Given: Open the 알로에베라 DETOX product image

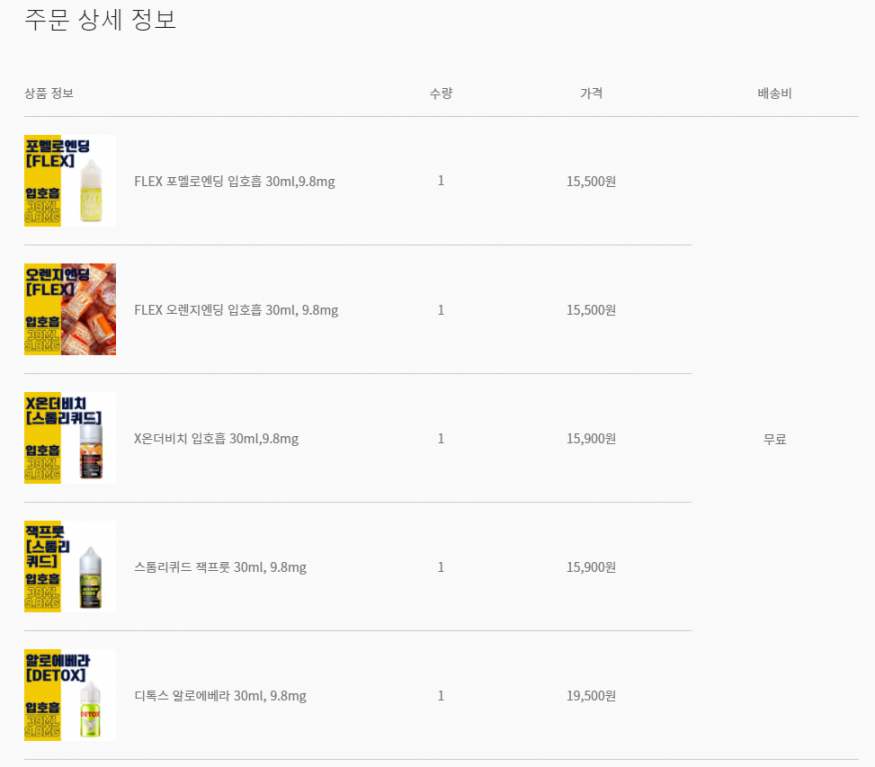Looking at the screenshot, I should pyautogui.click(x=70, y=695).
